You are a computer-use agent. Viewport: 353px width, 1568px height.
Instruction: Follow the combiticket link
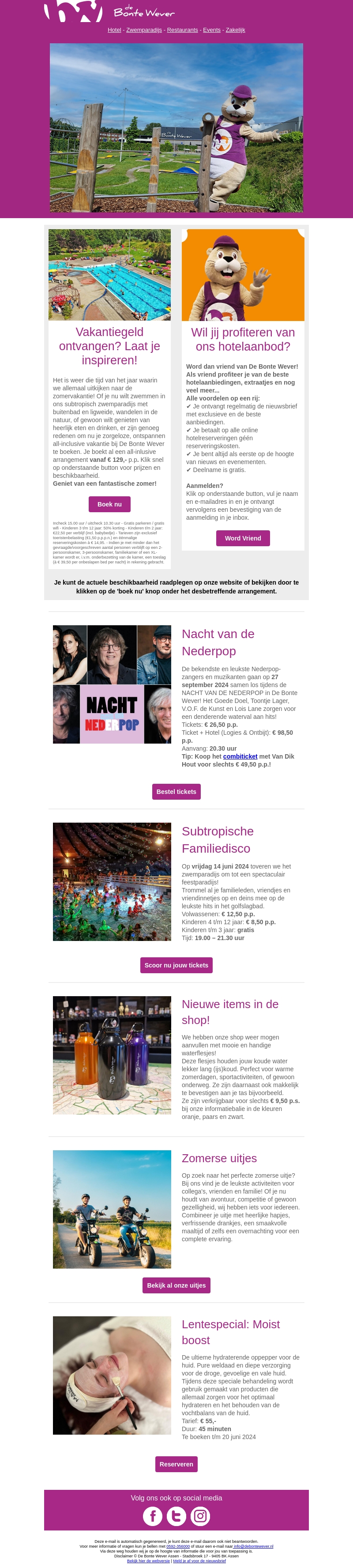[x=240, y=756]
